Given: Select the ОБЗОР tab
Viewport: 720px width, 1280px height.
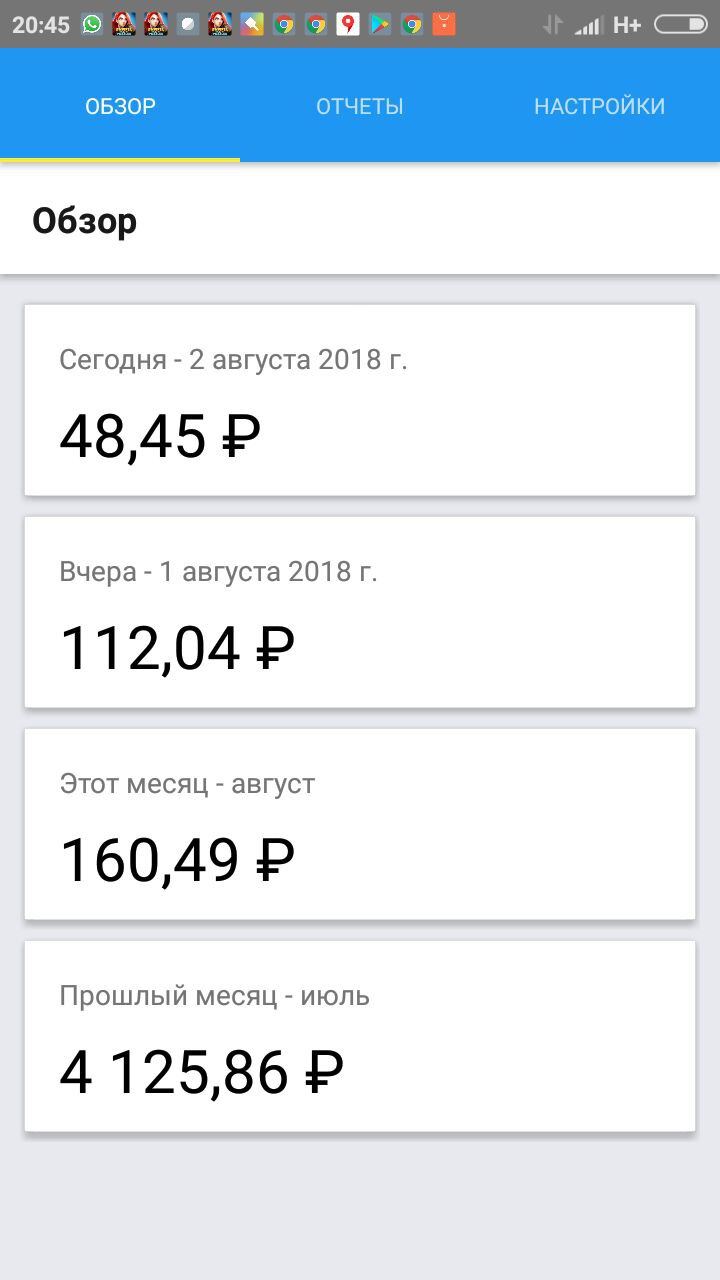Looking at the screenshot, I should [120, 106].
